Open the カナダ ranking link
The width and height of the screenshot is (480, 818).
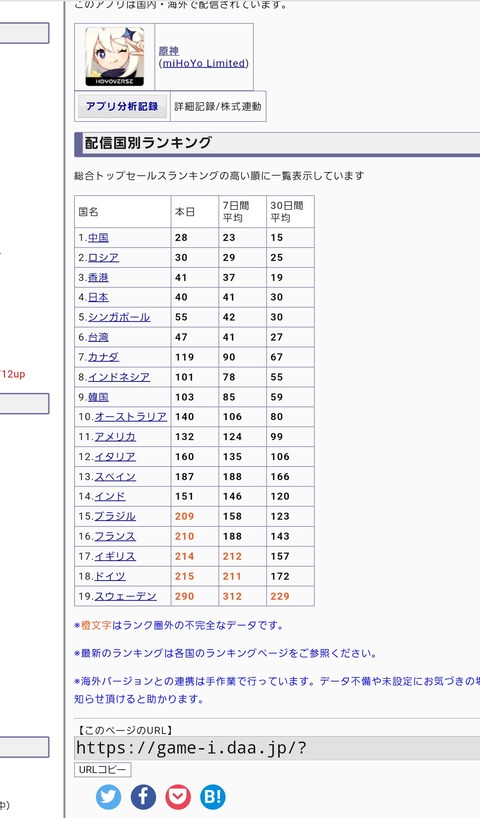pyautogui.click(x=103, y=357)
